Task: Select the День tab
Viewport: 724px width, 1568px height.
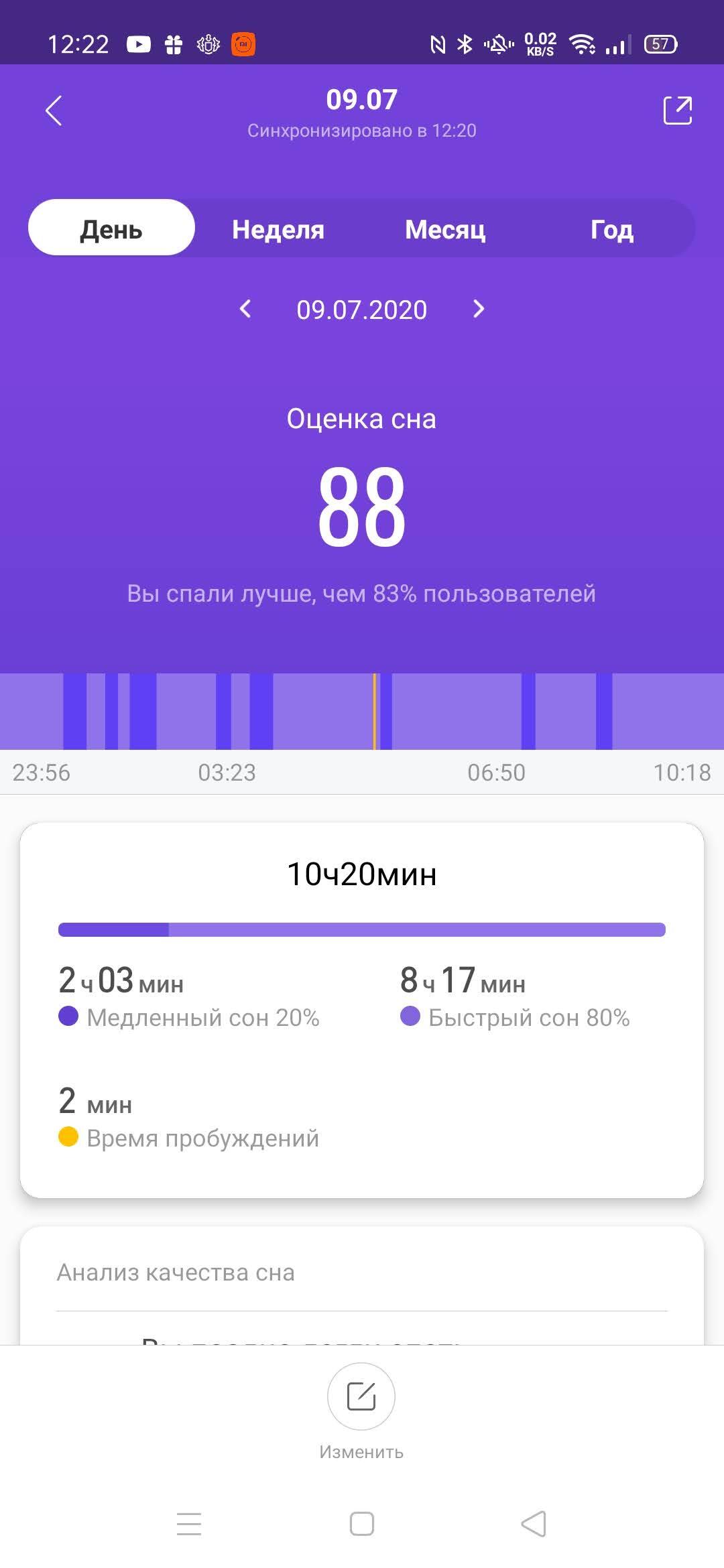Action: (x=111, y=228)
